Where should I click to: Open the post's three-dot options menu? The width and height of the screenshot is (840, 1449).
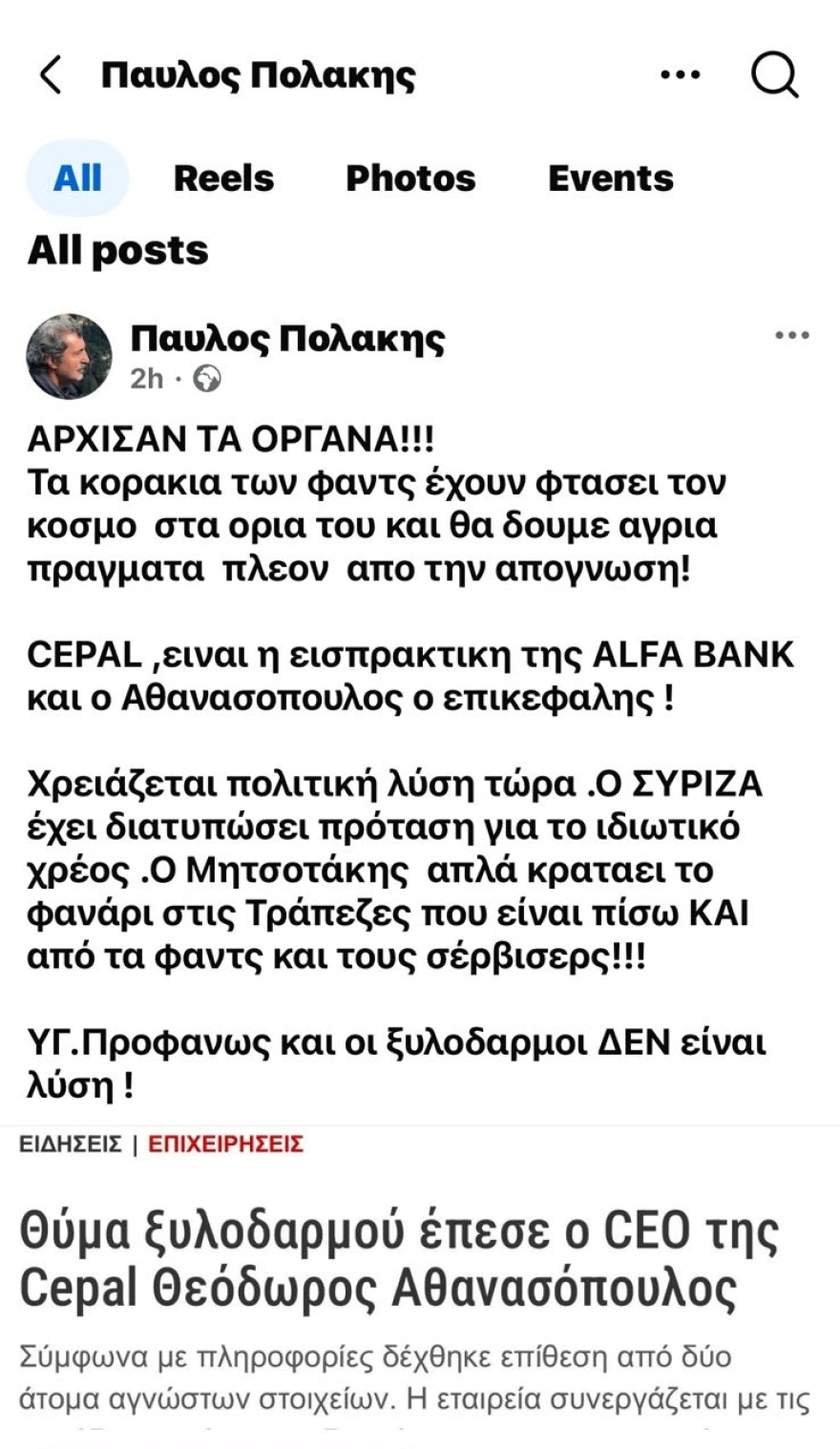click(791, 336)
